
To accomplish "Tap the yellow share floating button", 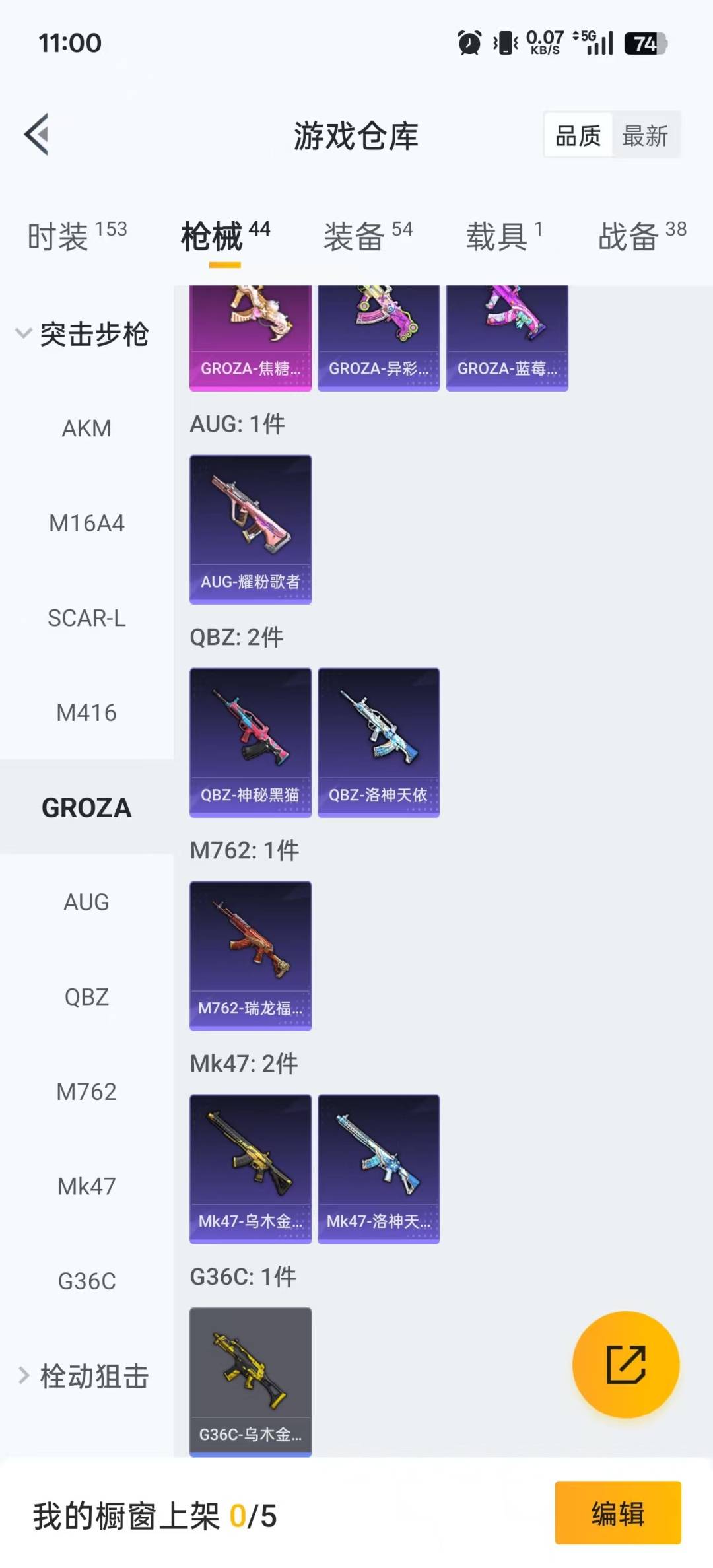I will point(625,1364).
